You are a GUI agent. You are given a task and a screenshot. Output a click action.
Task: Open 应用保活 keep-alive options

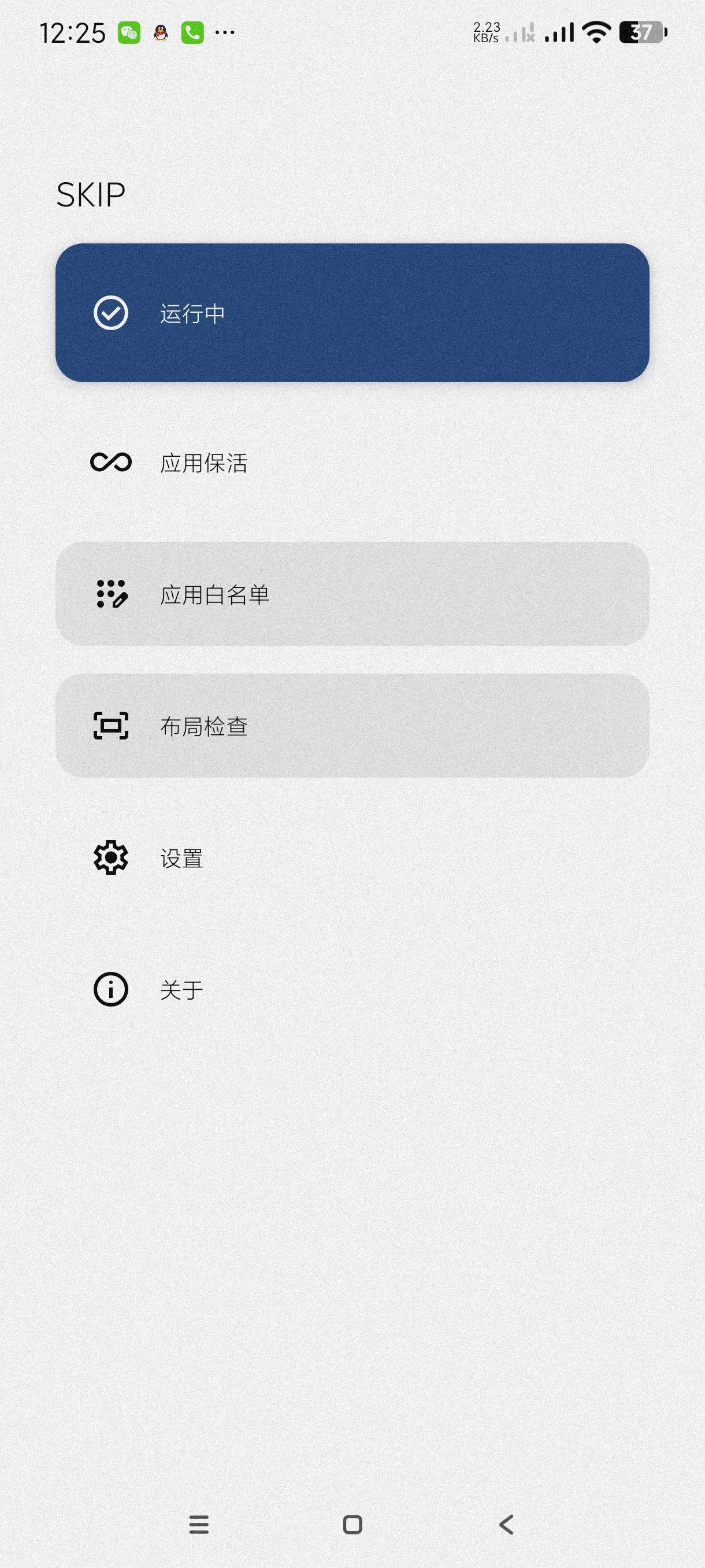(x=352, y=463)
